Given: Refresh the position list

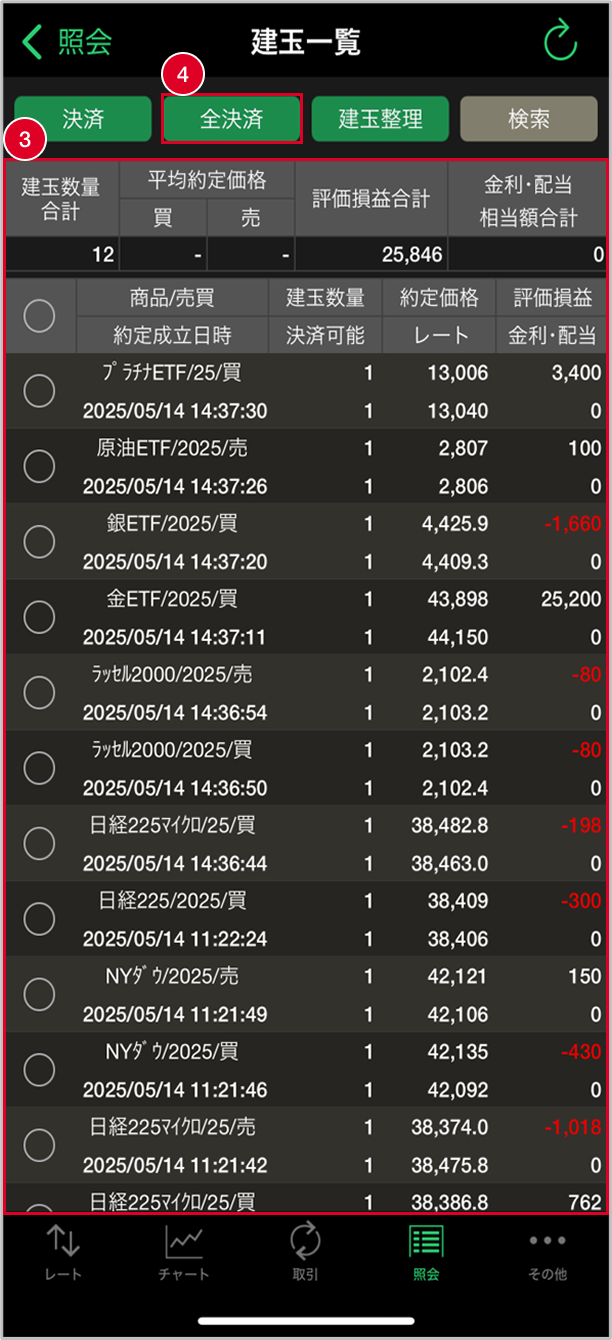Looking at the screenshot, I should (x=560, y=43).
